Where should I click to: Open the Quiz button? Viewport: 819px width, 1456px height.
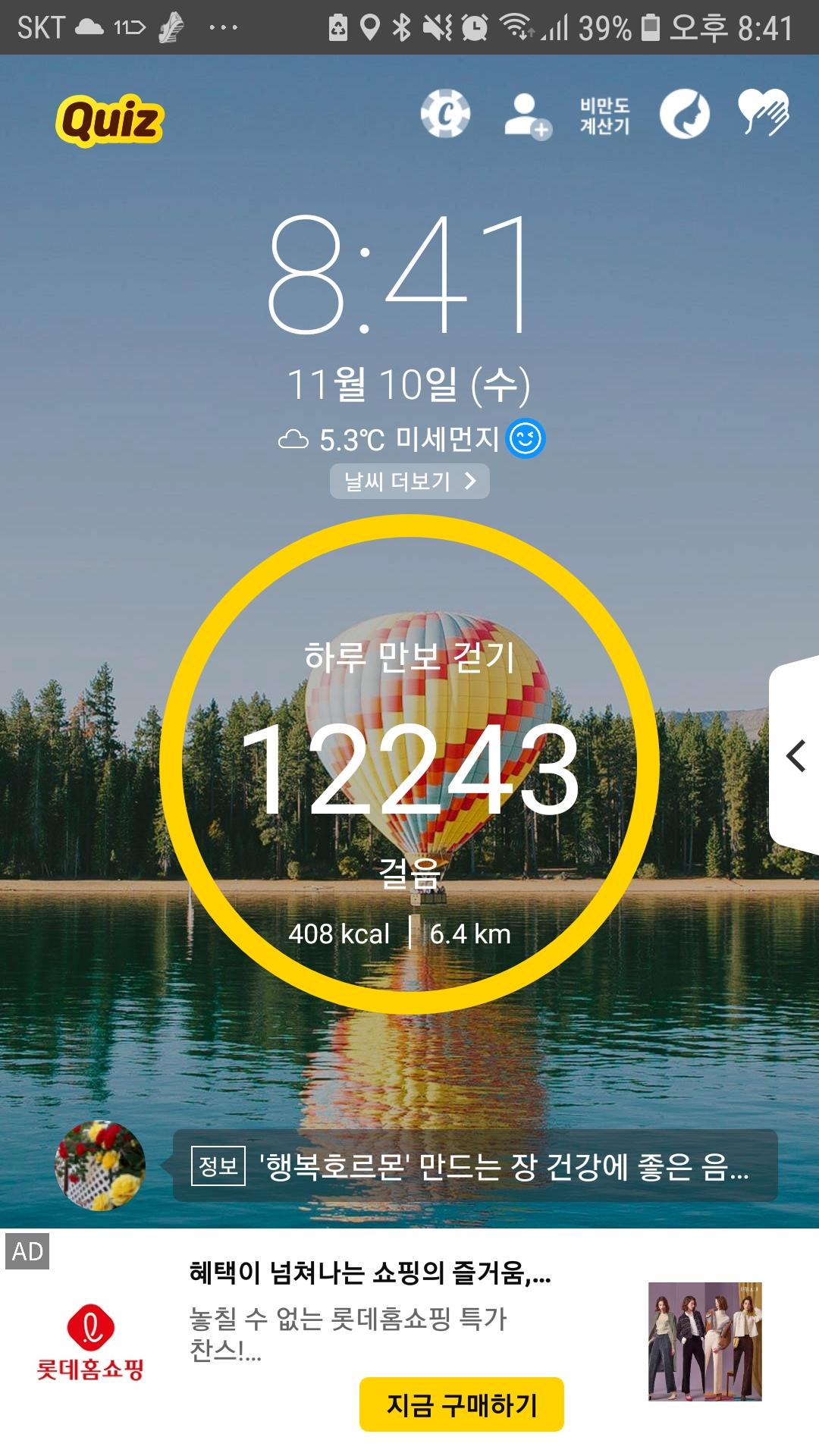tap(110, 120)
